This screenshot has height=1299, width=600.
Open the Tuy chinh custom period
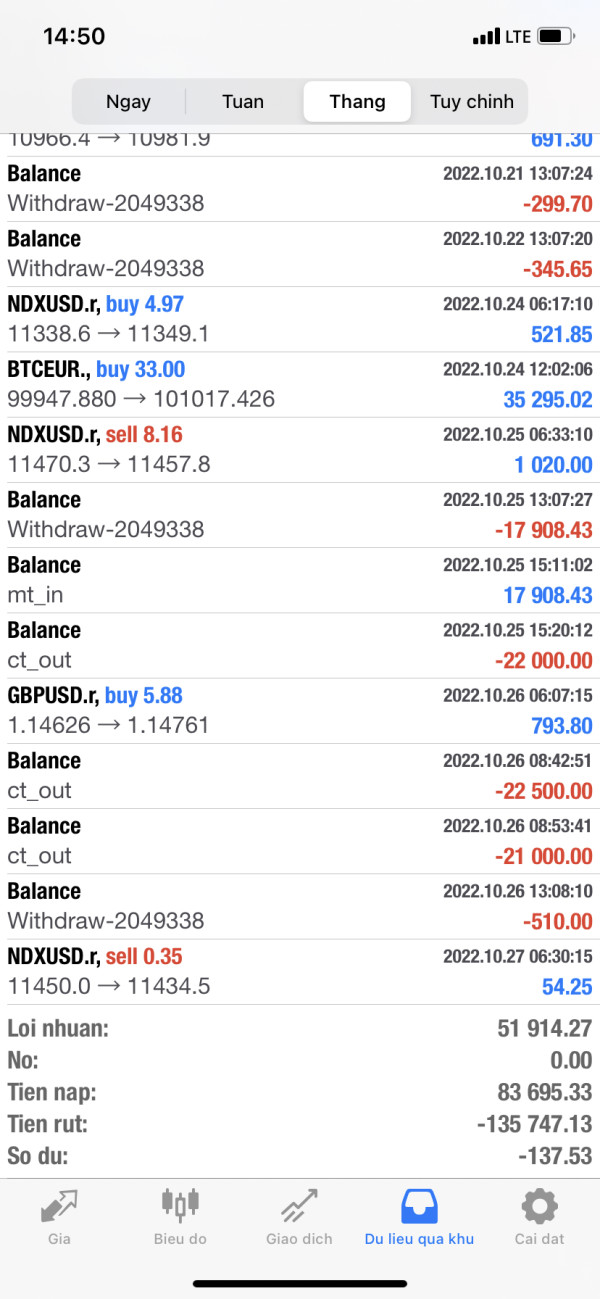pos(472,102)
